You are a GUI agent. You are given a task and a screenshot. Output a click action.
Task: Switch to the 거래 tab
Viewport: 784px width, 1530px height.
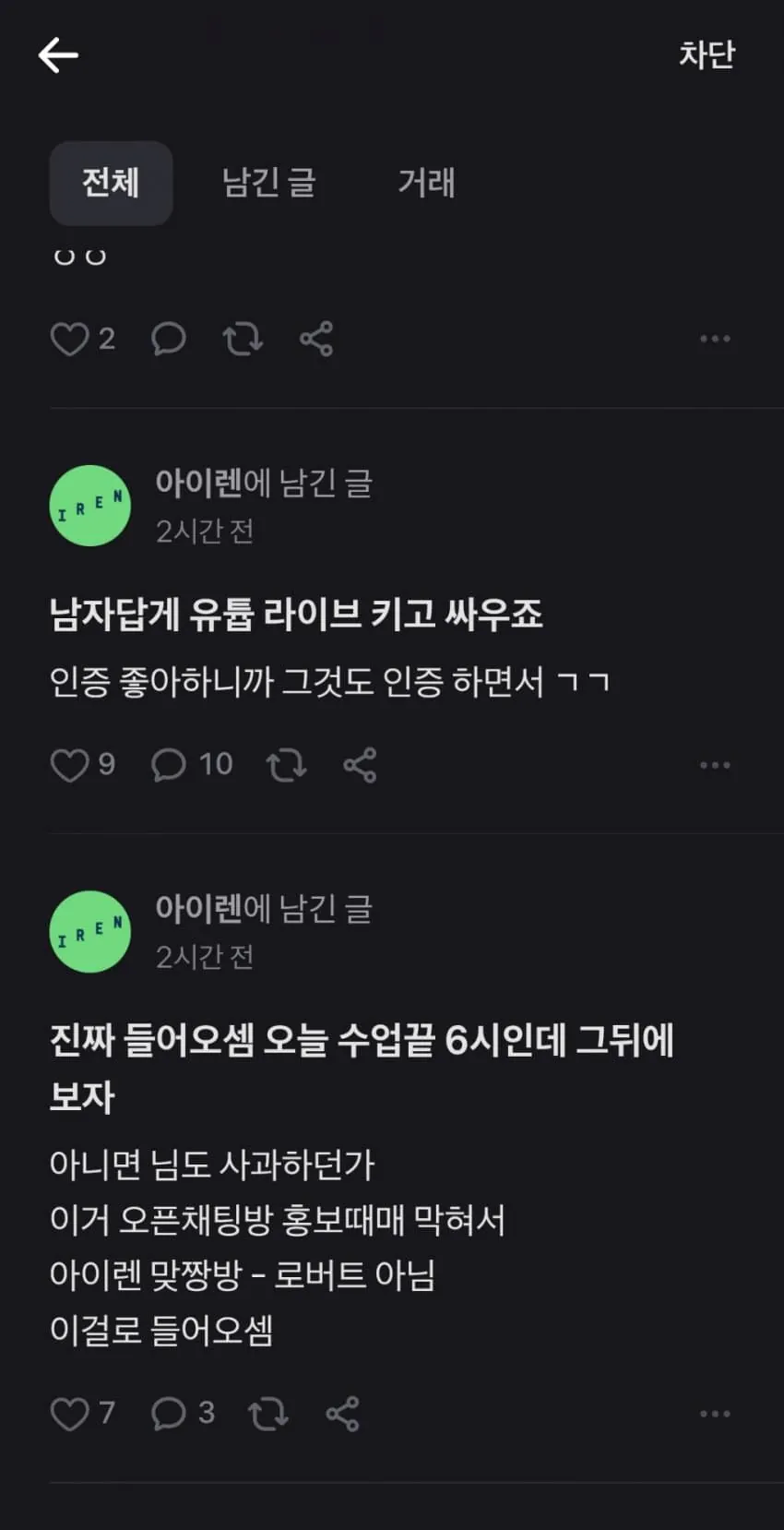click(427, 183)
